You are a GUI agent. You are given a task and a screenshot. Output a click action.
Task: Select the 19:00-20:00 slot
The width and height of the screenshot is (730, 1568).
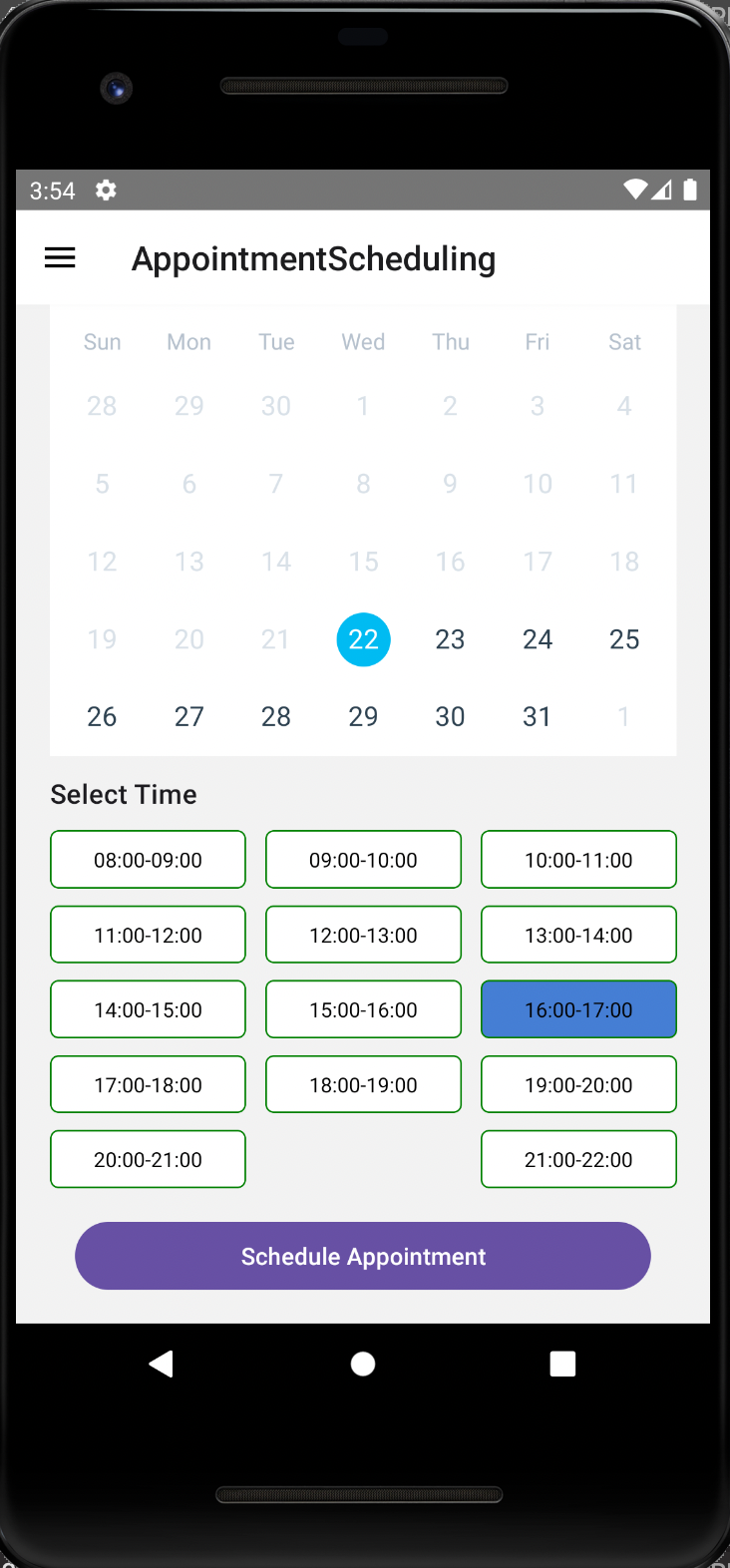coord(578,1085)
